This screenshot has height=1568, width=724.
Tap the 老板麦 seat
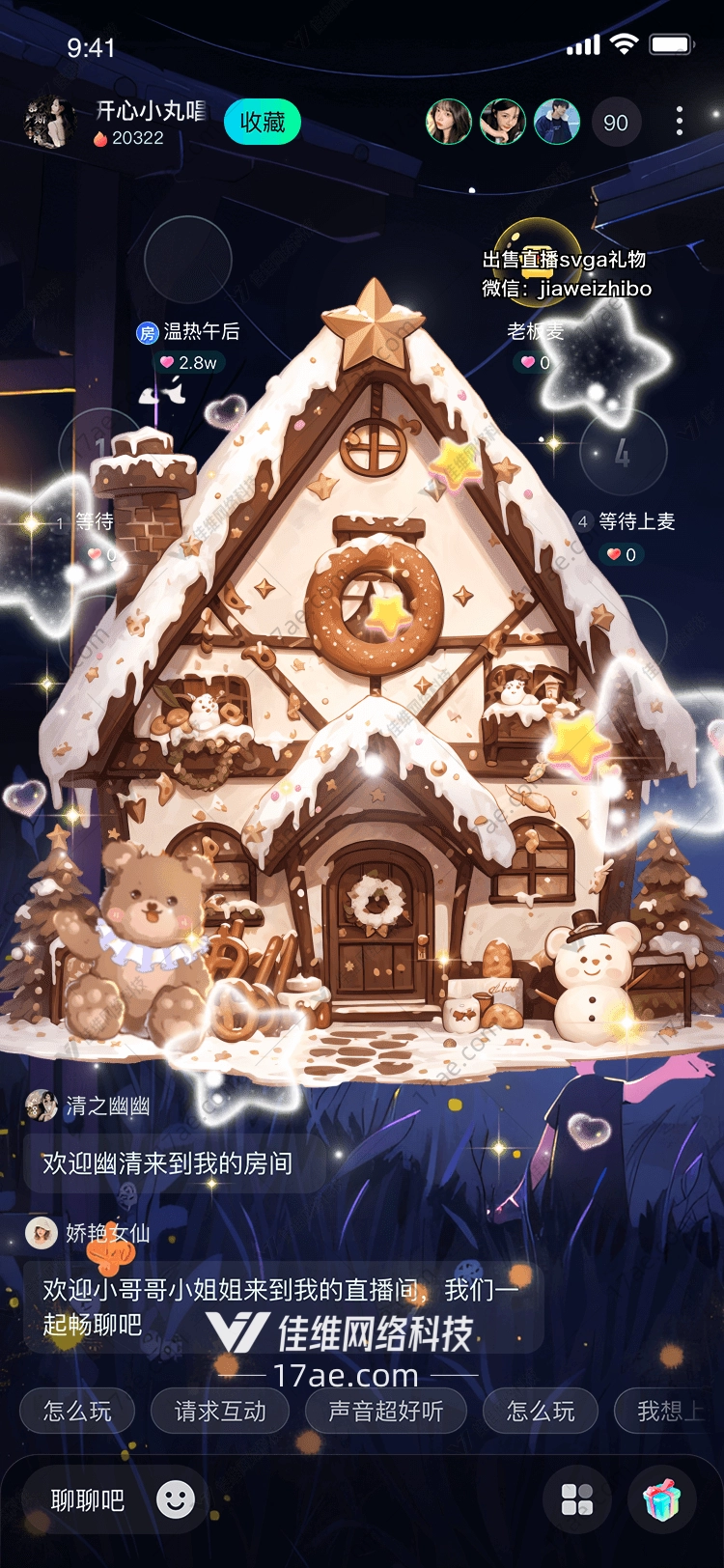tap(537, 261)
